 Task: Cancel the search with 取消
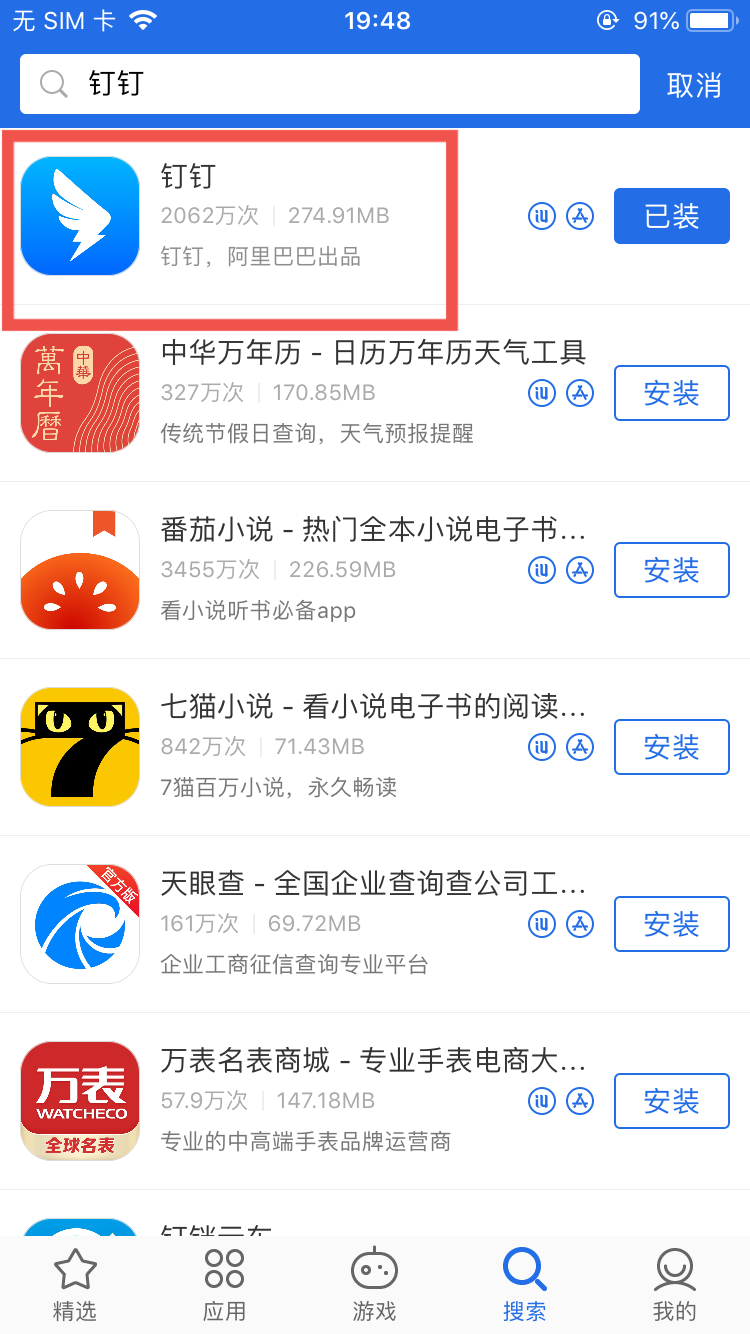tap(694, 85)
